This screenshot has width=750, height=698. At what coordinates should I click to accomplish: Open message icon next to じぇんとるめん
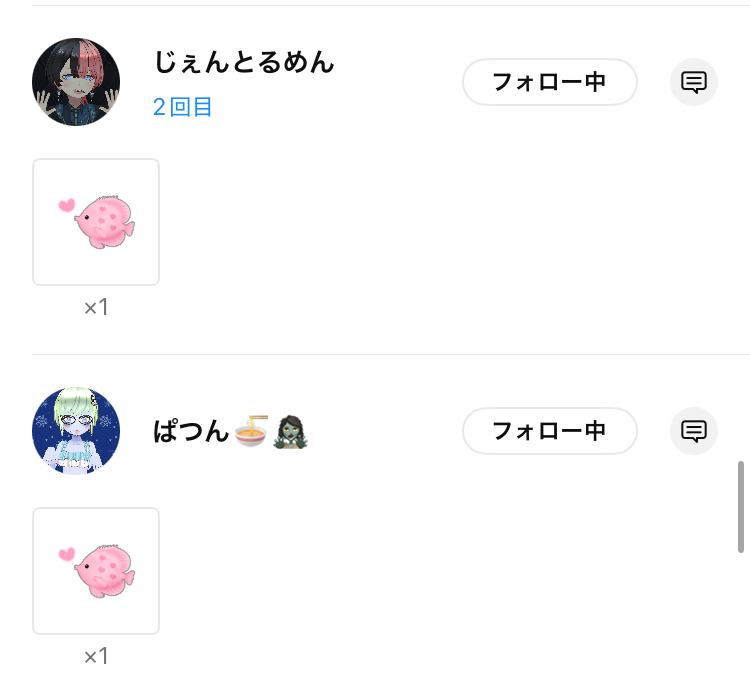(x=694, y=82)
